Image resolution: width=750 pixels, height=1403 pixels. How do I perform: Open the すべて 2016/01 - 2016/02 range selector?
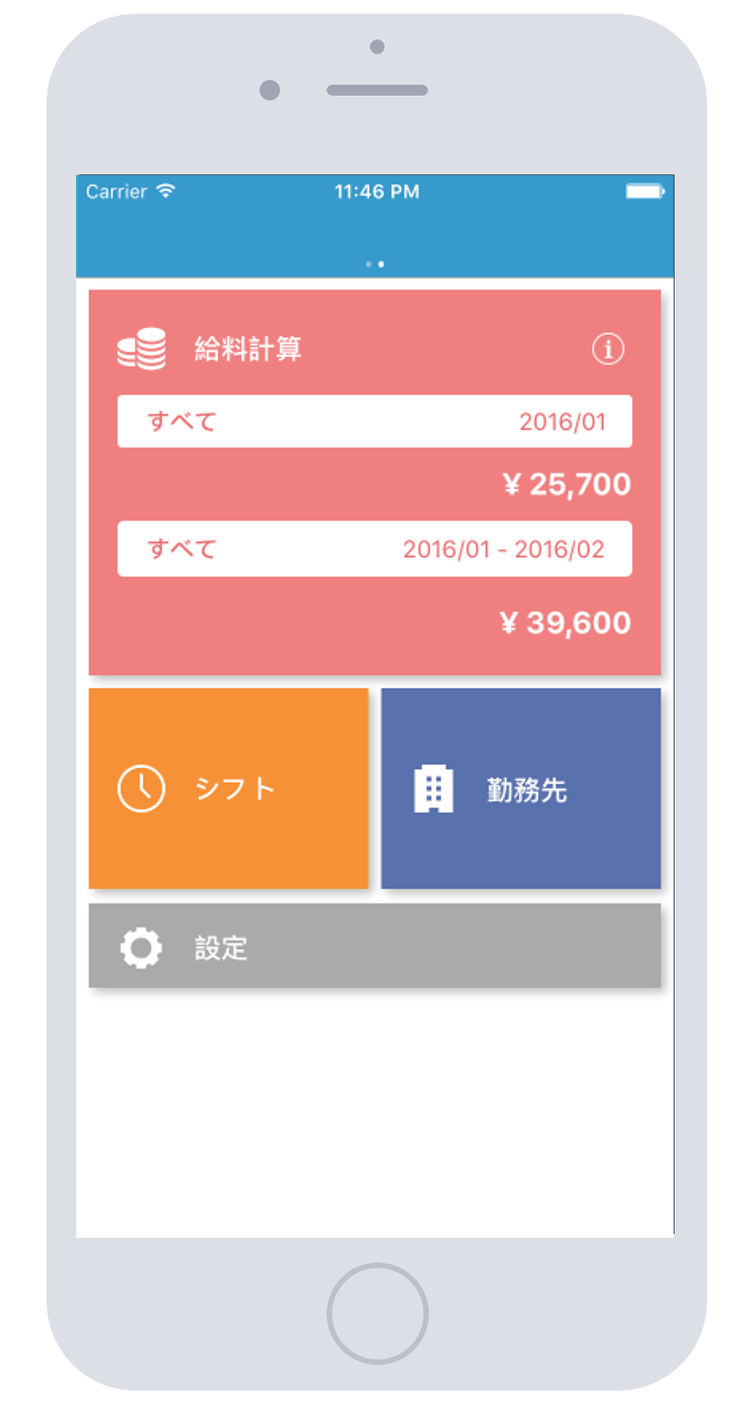374,549
